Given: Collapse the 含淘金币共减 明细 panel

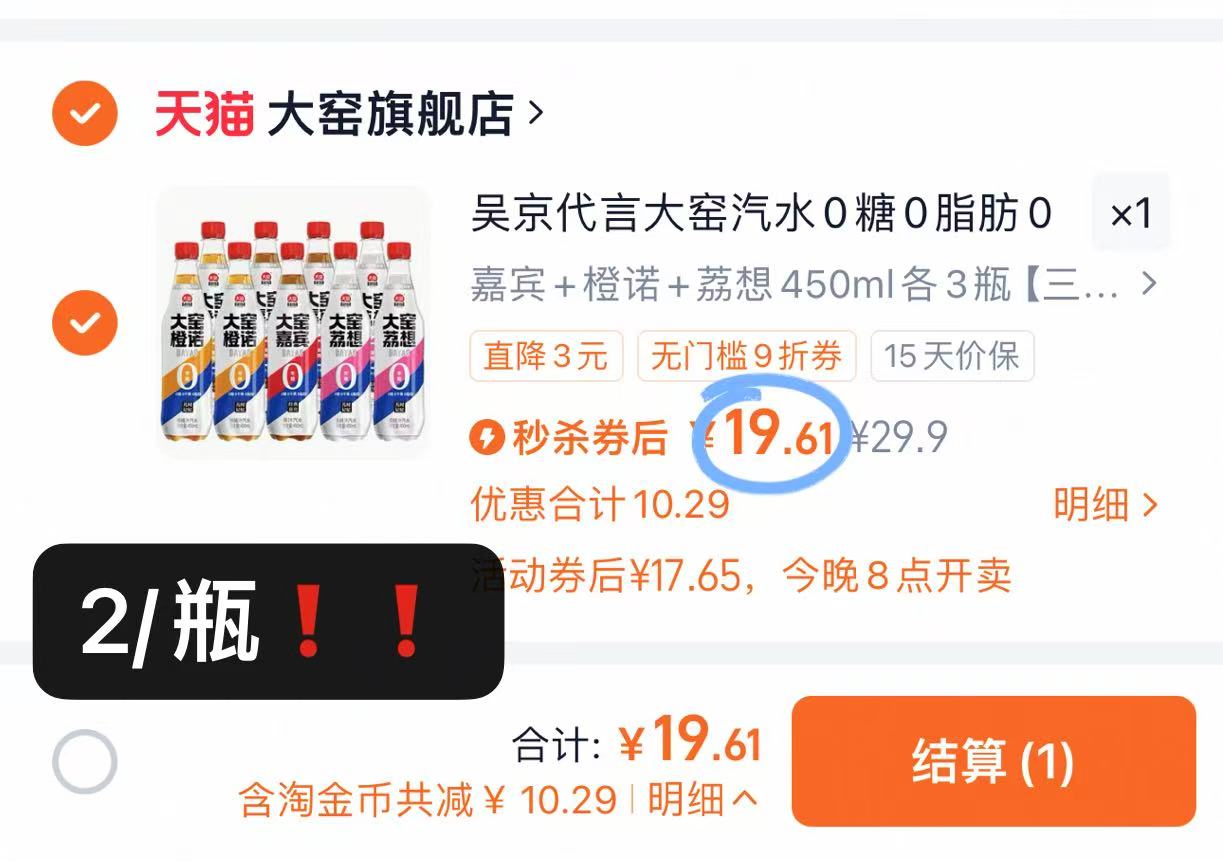Looking at the screenshot, I should pos(702,799).
